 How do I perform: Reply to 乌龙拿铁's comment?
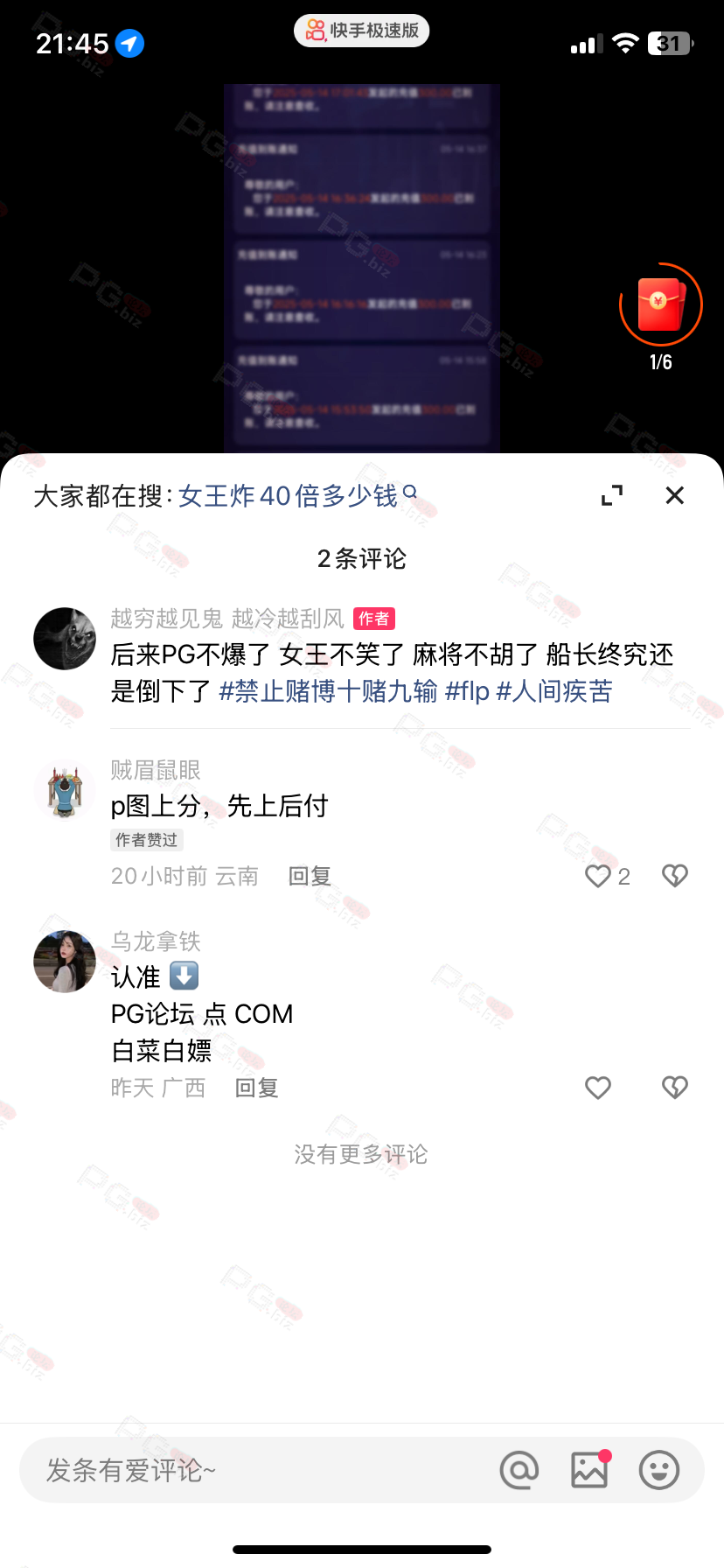(x=257, y=1088)
